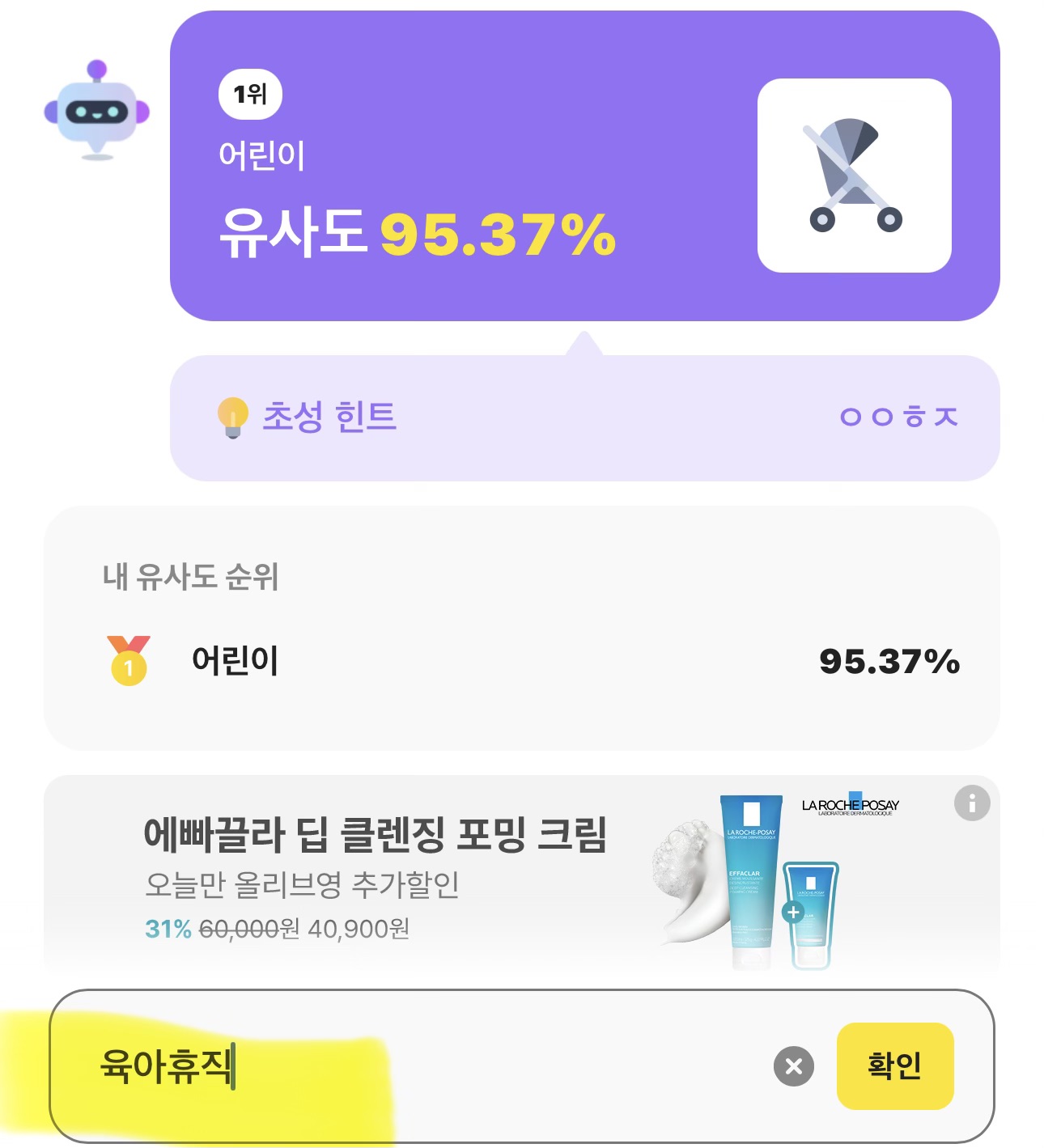The image size is (1044, 1148).
Task: Open the ad info icon
Action: 971,803
